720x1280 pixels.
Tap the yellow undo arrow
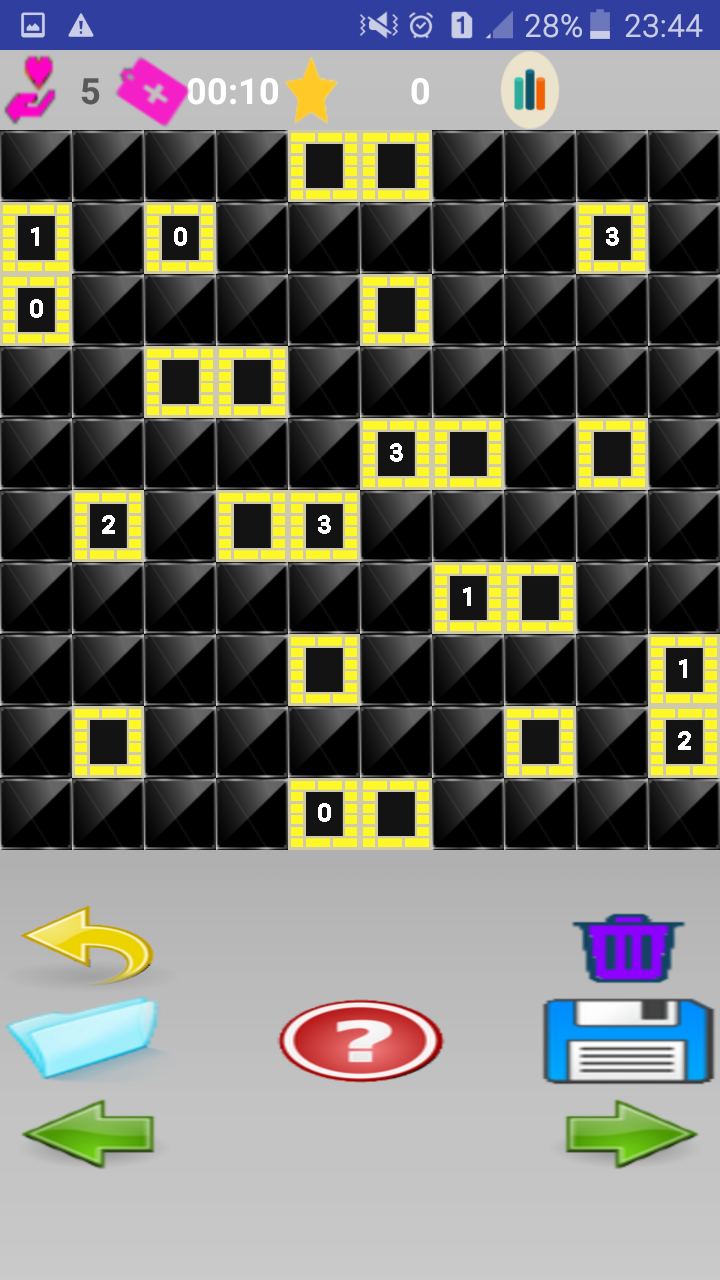tap(88, 943)
